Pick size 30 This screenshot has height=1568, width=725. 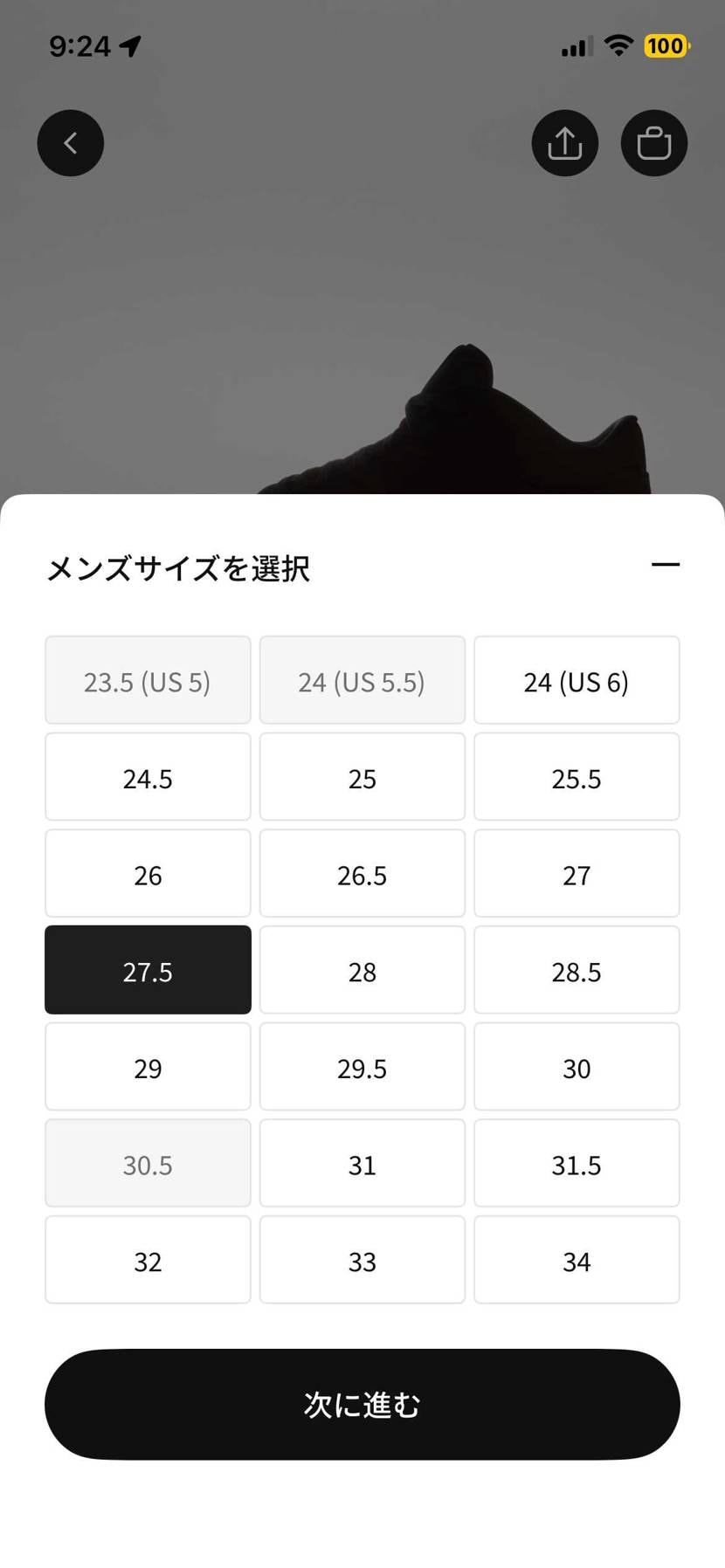577,1067
